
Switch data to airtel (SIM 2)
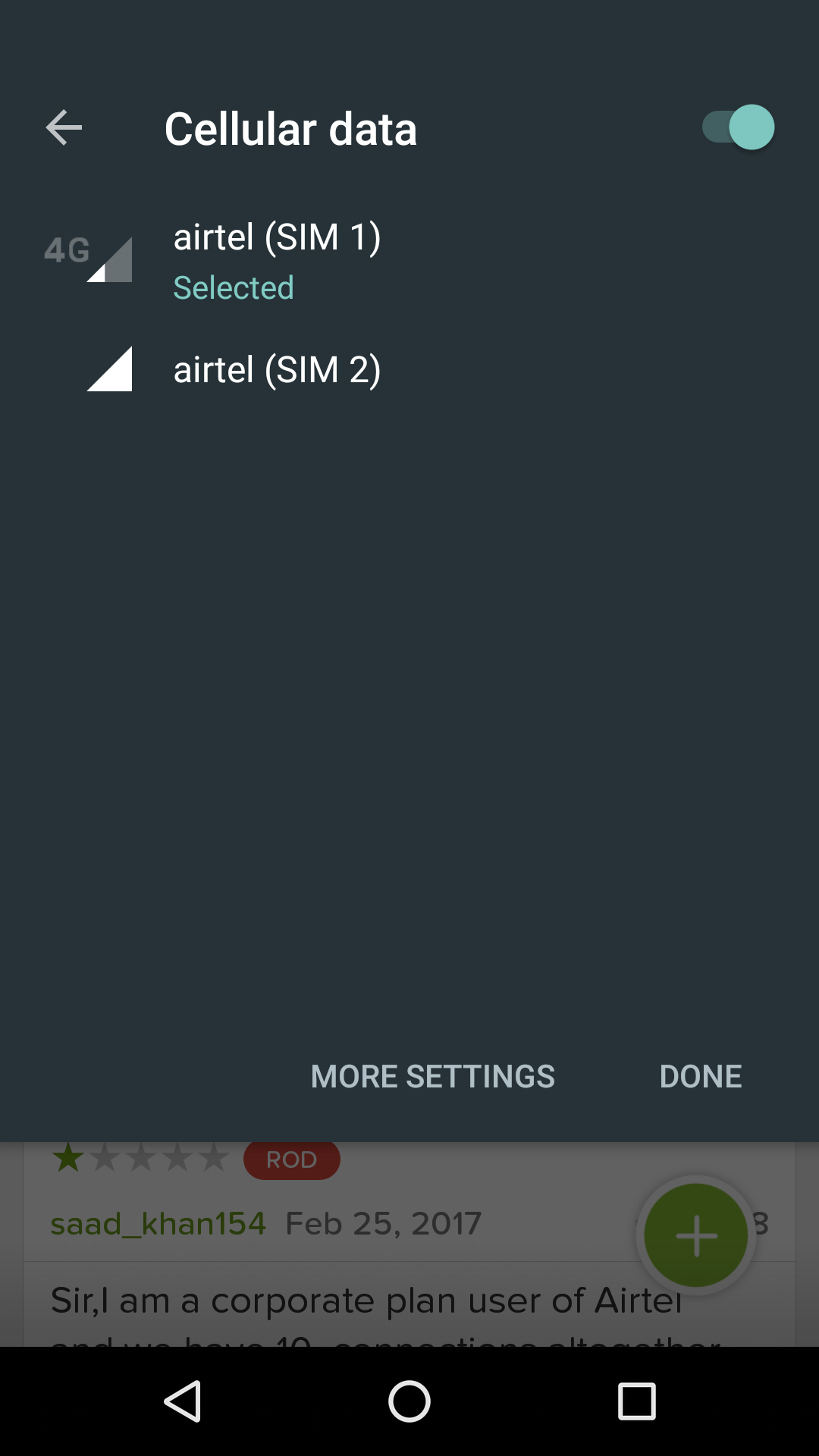click(277, 370)
